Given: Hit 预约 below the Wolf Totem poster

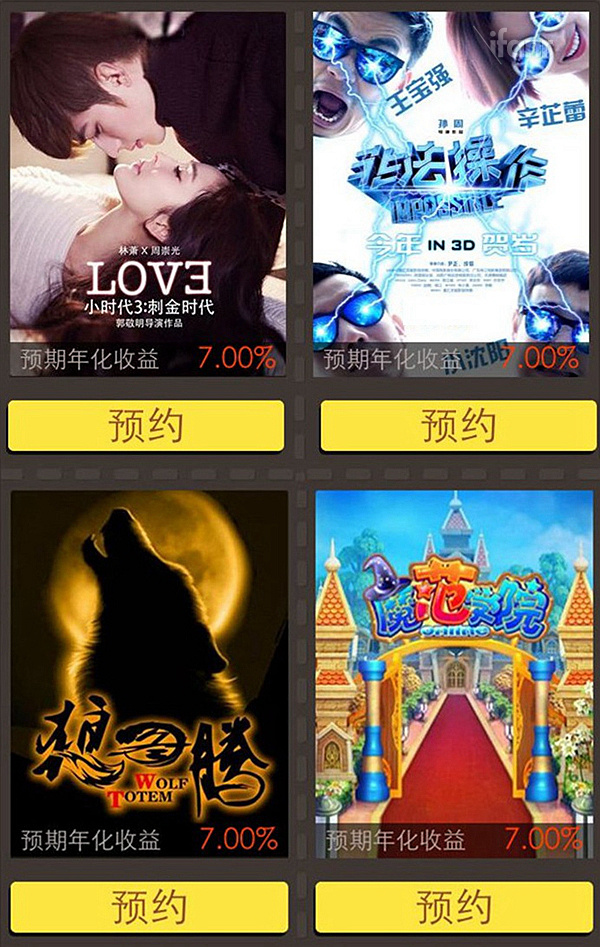Looking at the screenshot, I should coord(149,907).
